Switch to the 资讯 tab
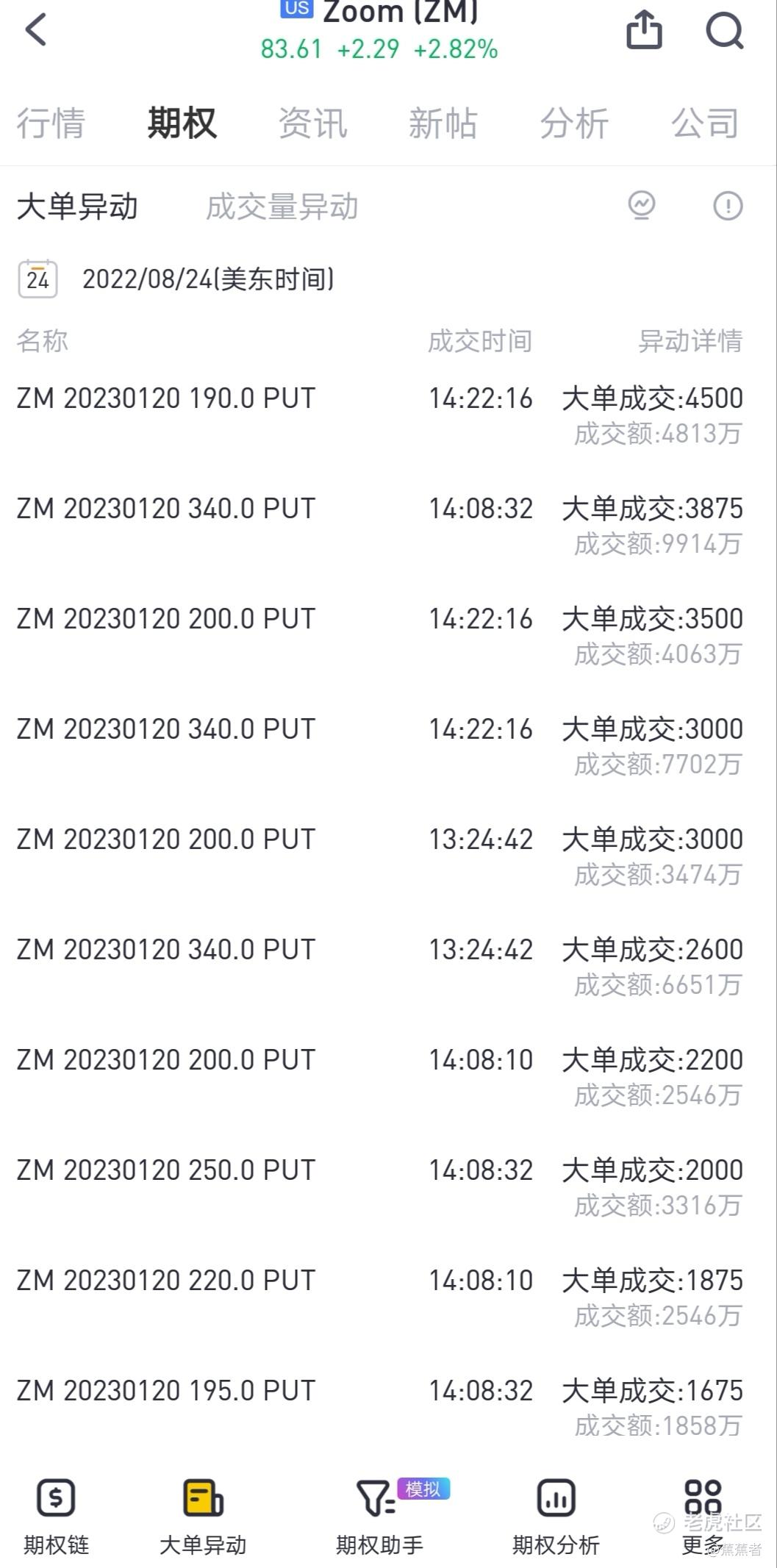777x1568 pixels. click(312, 123)
